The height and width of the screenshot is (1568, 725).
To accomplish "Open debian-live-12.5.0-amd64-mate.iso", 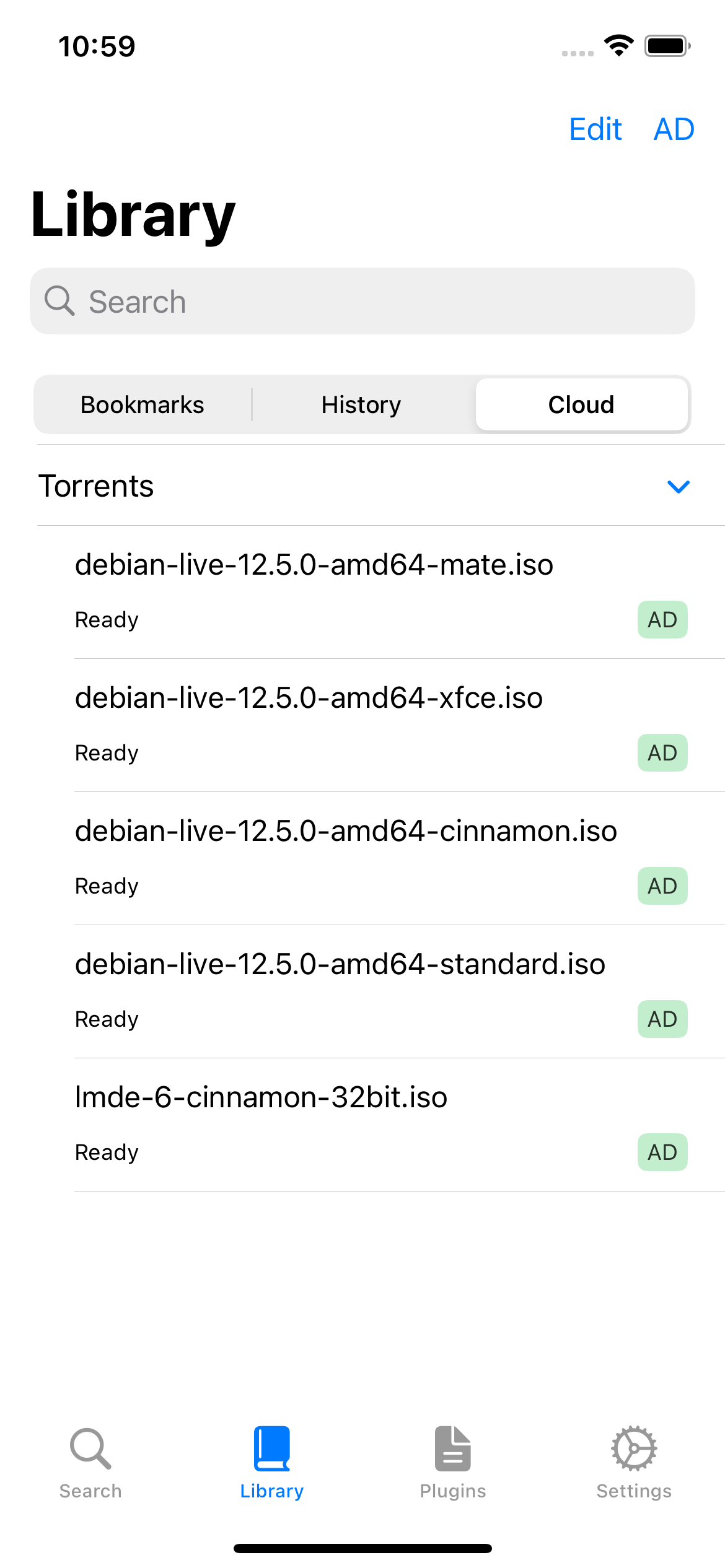I will tap(314, 565).
